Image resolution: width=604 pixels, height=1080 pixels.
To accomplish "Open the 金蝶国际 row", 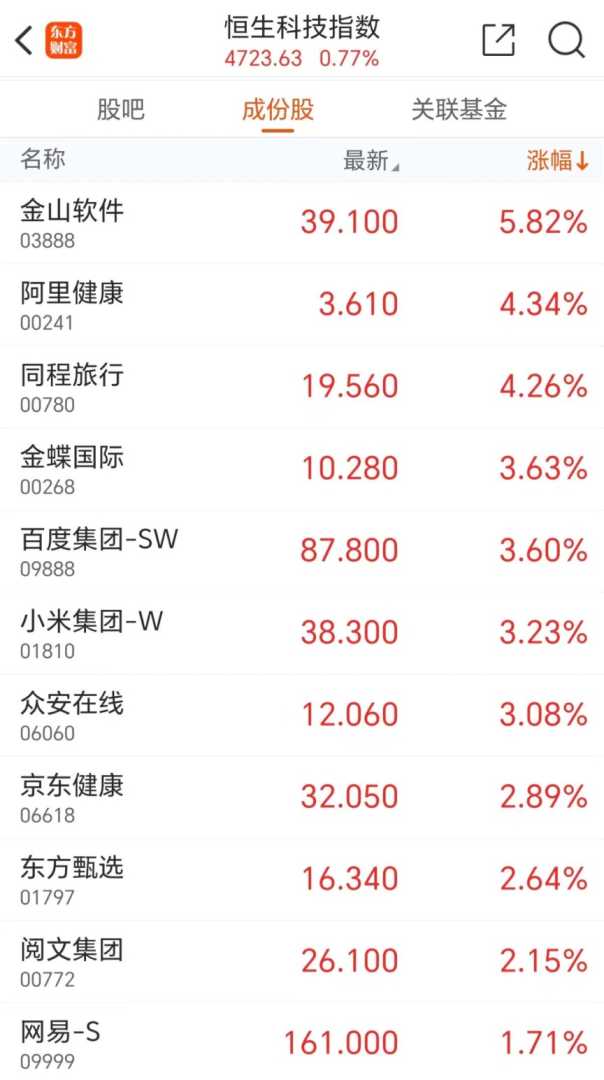I will point(302,469).
